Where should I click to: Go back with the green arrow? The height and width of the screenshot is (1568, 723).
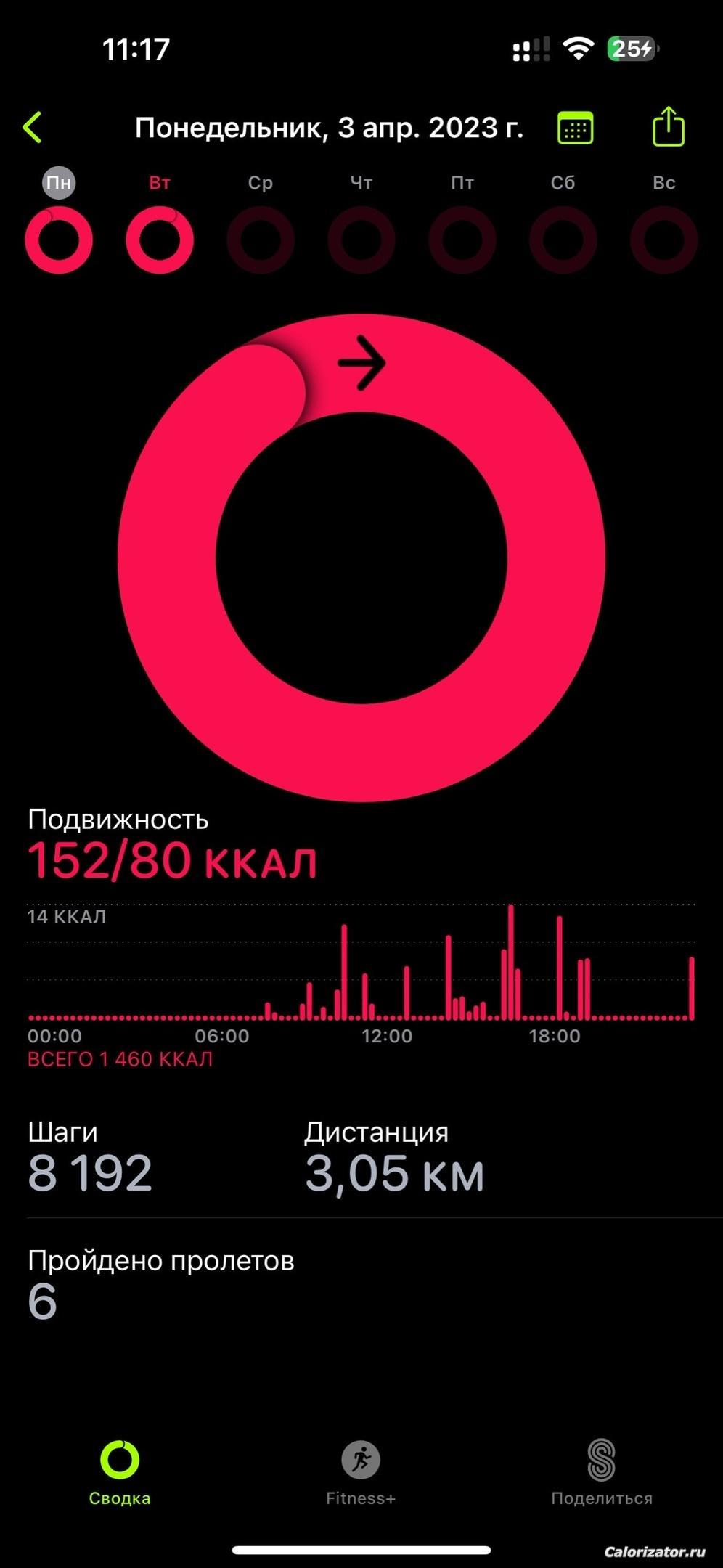33,128
